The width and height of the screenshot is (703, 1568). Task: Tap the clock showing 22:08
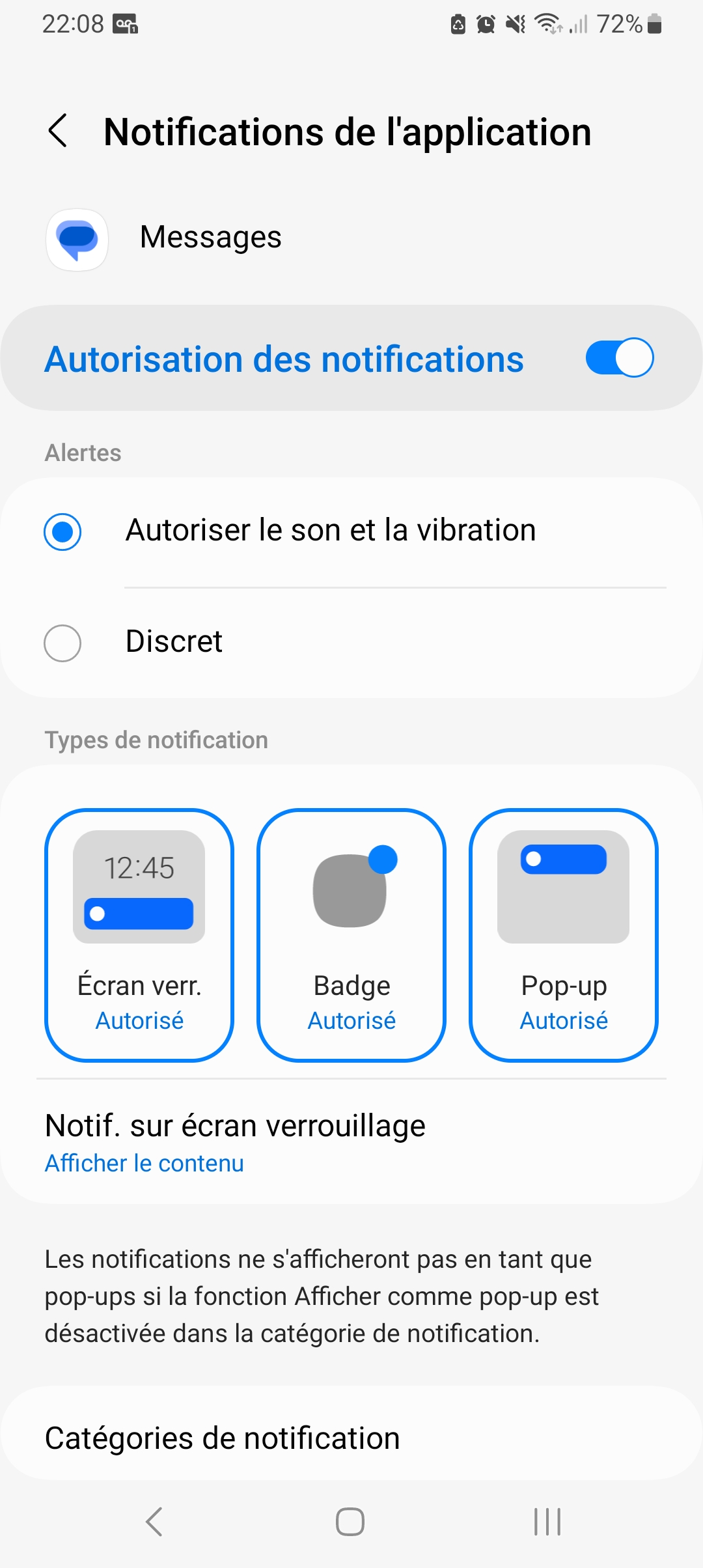point(72,23)
